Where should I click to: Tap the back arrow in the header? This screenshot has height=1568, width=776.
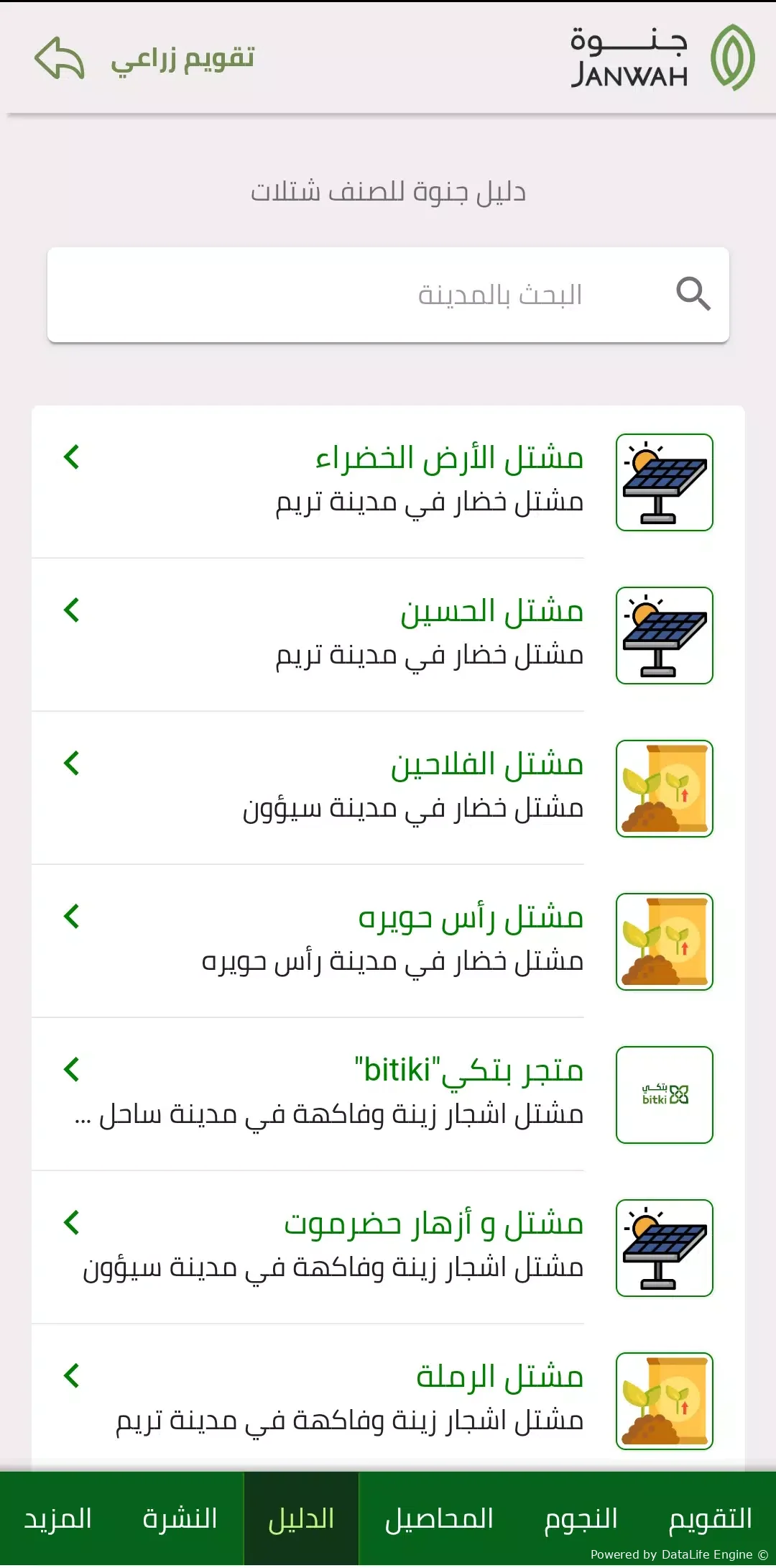pyautogui.click(x=60, y=58)
